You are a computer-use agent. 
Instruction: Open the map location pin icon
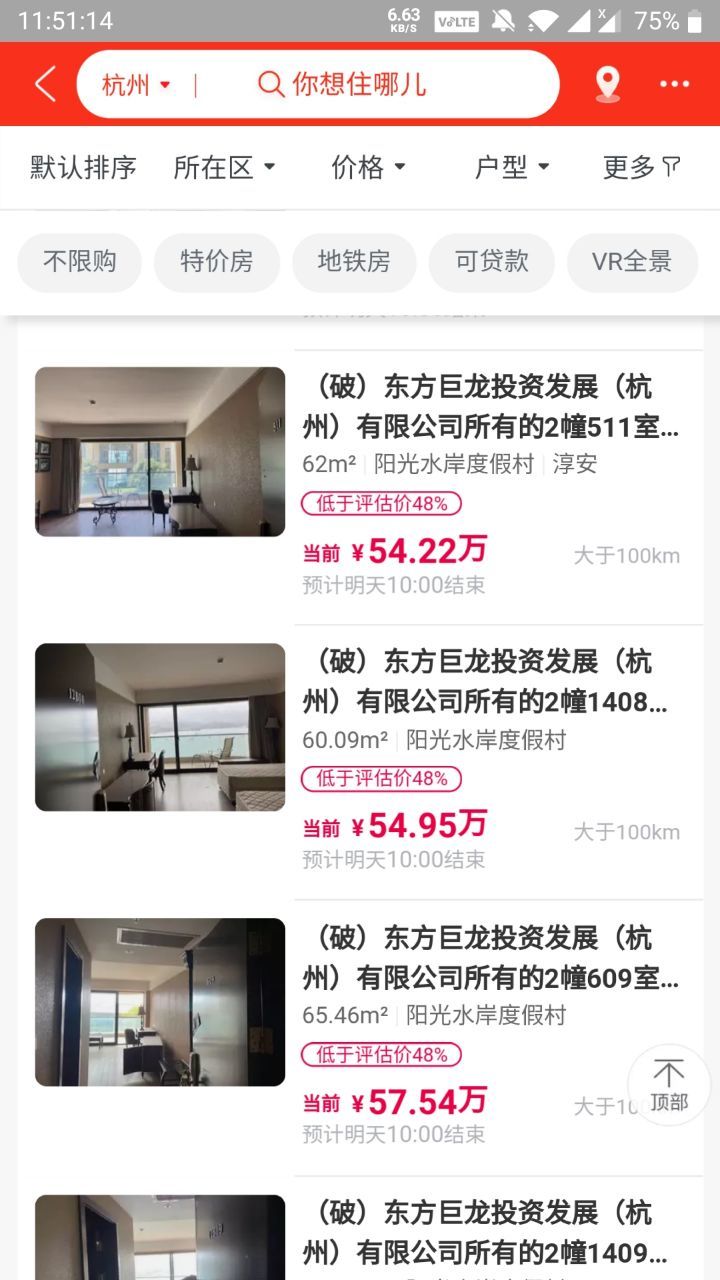[607, 84]
